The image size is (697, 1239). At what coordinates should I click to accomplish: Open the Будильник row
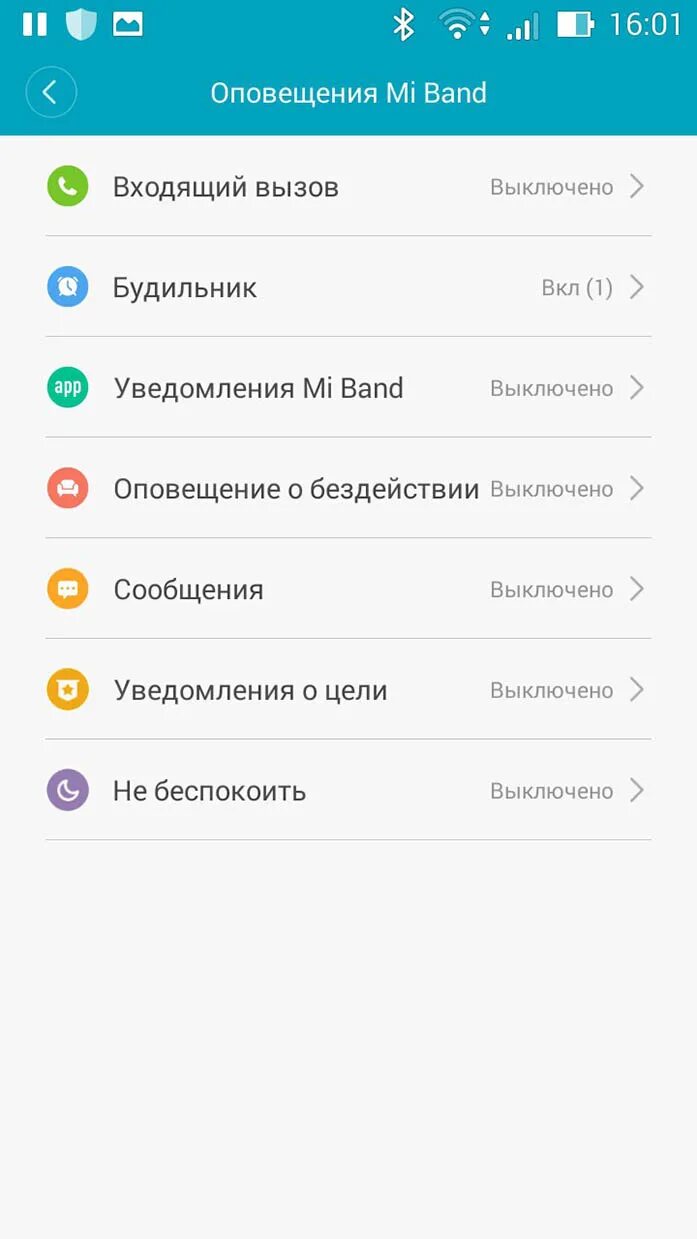(348, 288)
